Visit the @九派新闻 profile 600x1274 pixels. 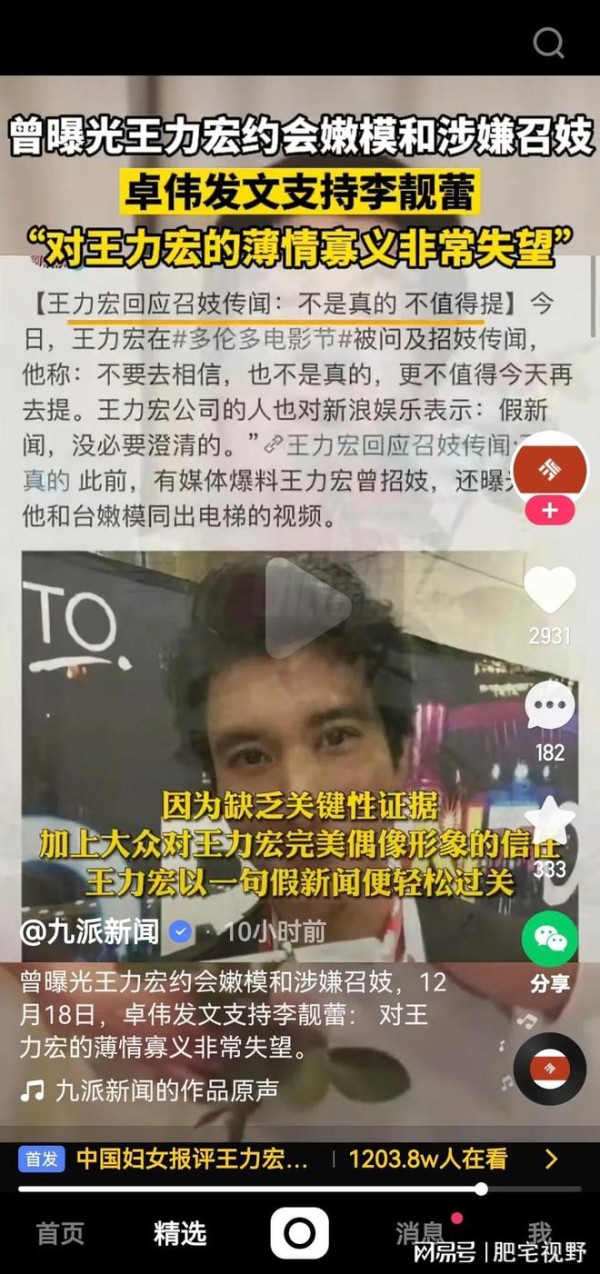91,932
